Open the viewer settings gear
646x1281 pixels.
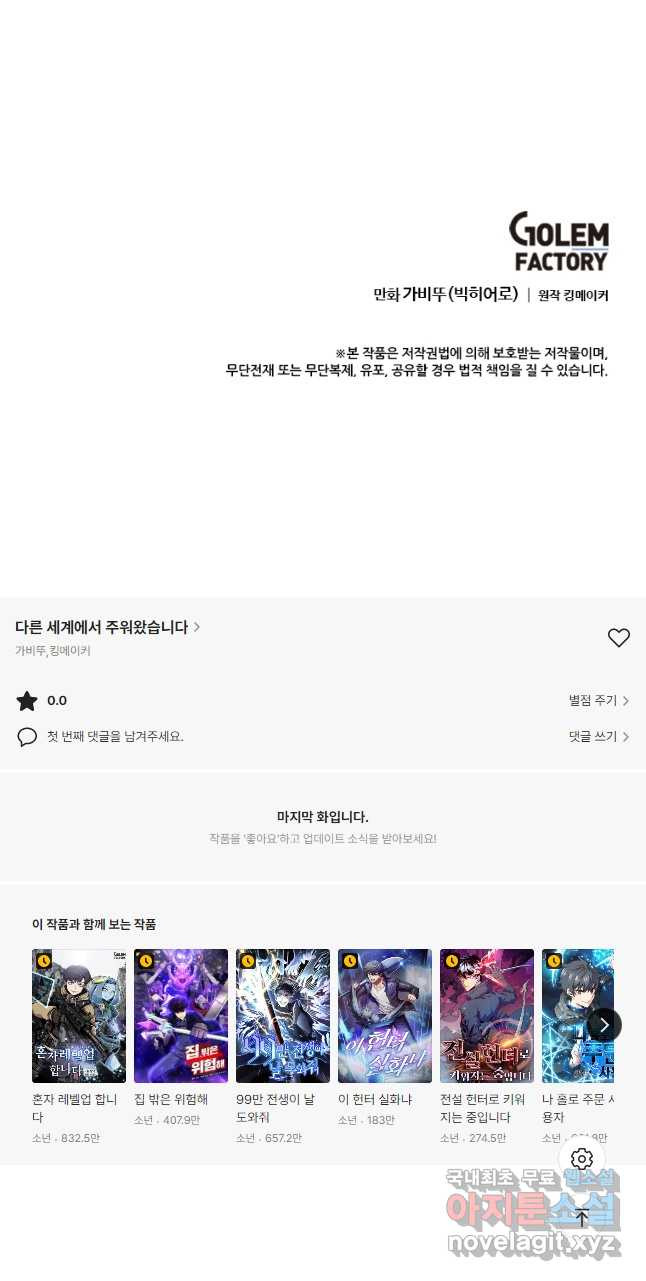point(582,1159)
